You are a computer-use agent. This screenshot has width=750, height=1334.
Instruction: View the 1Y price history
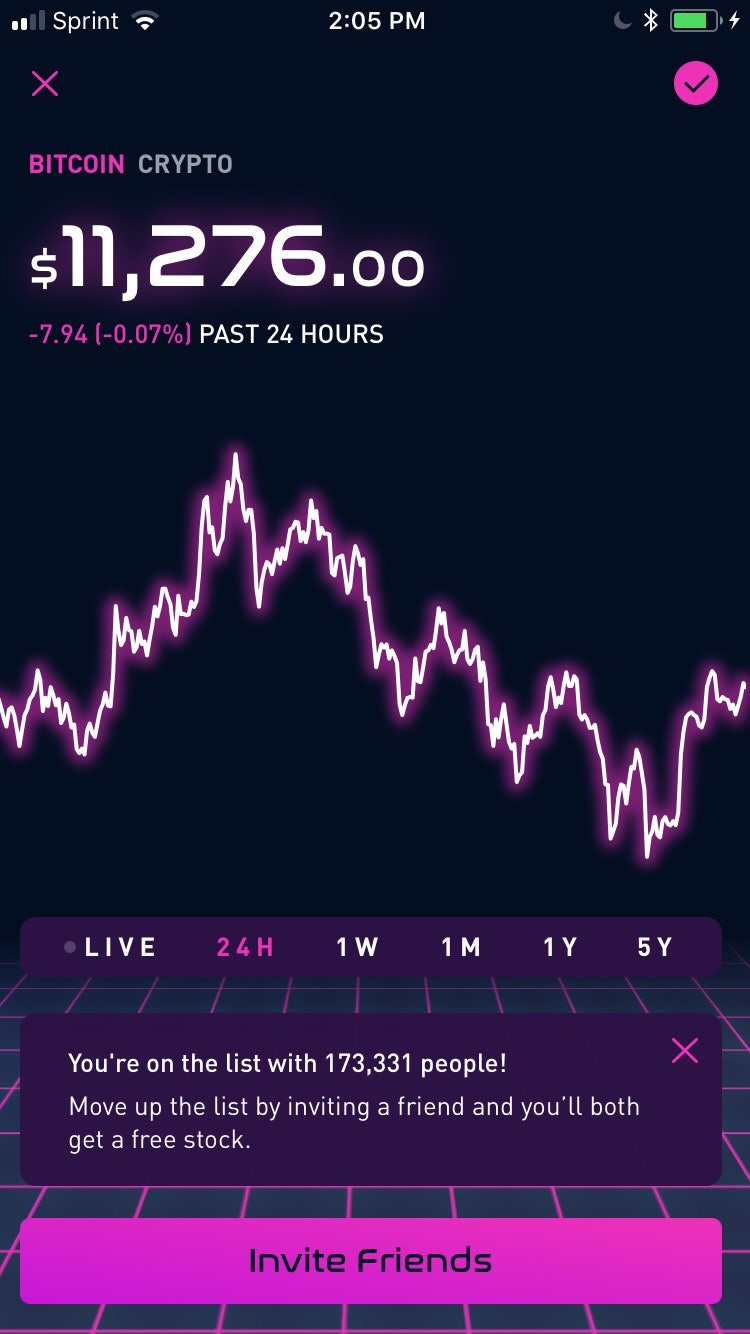point(561,947)
